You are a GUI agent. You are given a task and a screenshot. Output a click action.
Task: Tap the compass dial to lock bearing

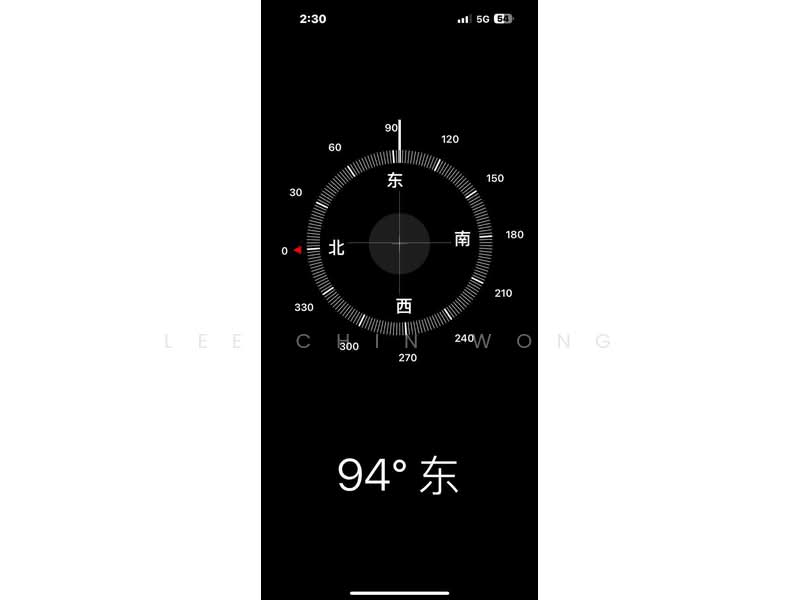pos(399,243)
